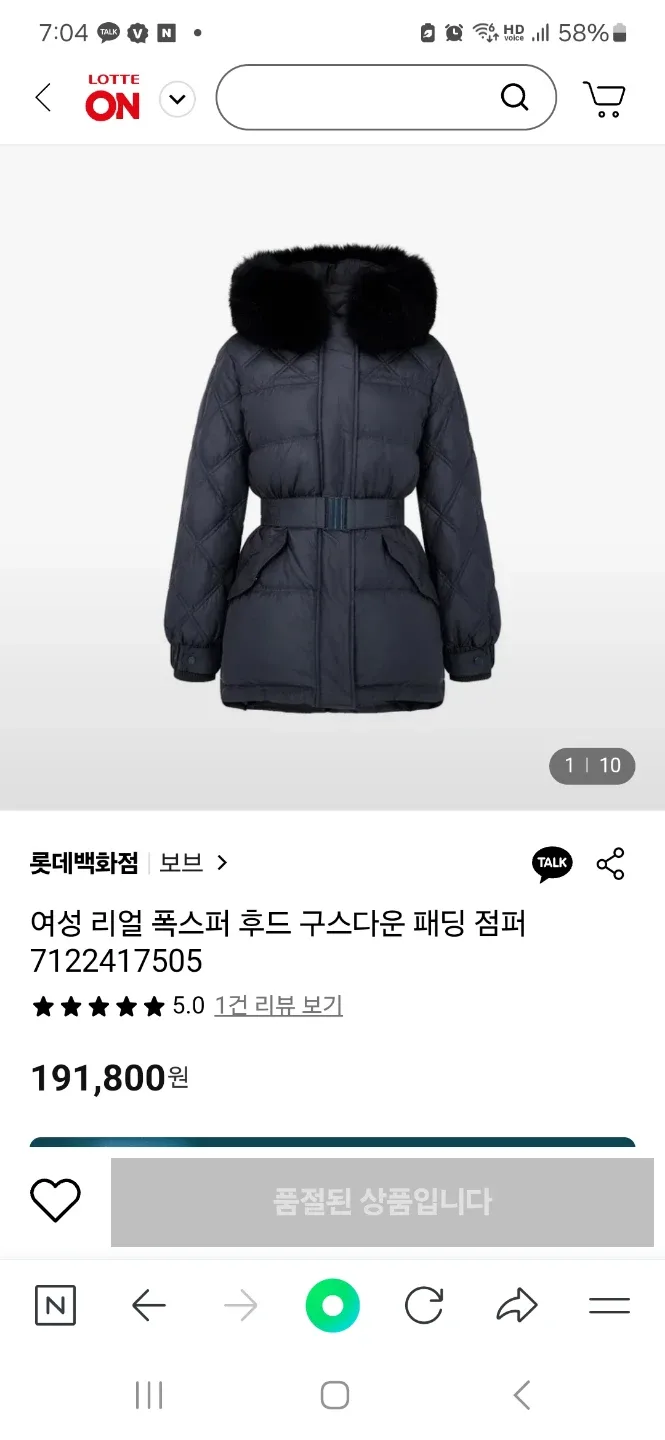Add this product to wishlist heart
This screenshot has width=665, height=1440.
(55, 1201)
